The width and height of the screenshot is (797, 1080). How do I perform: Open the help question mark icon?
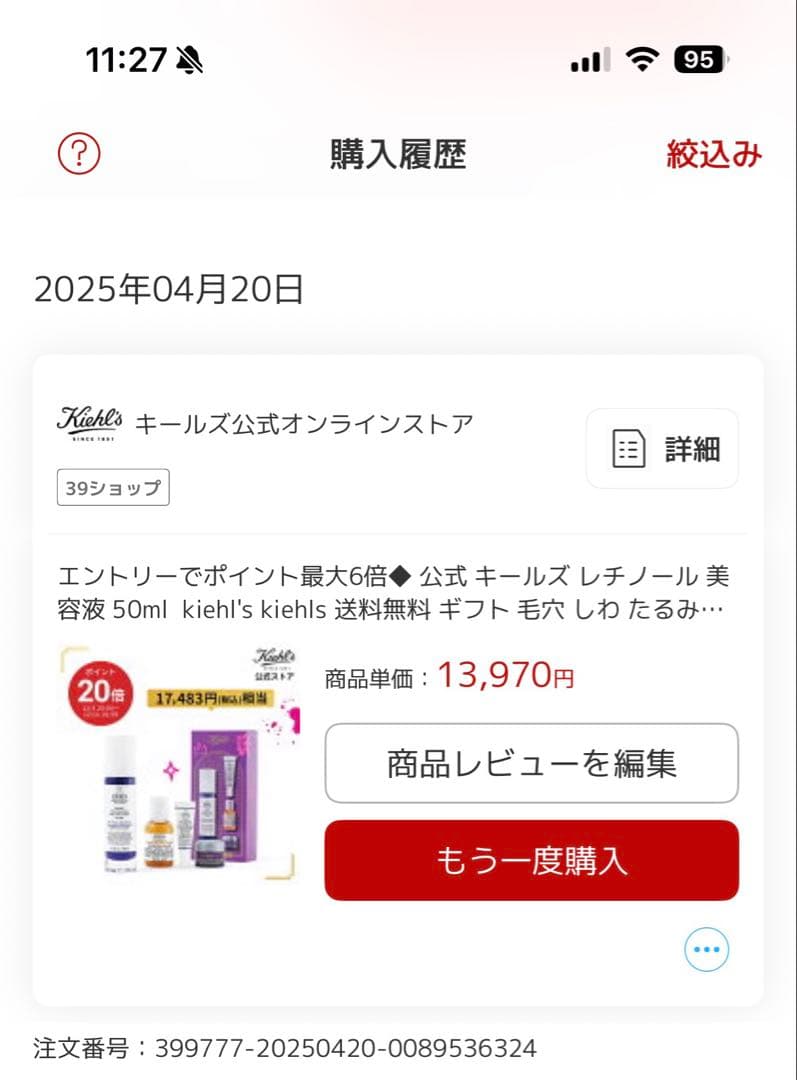click(x=79, y=154)
